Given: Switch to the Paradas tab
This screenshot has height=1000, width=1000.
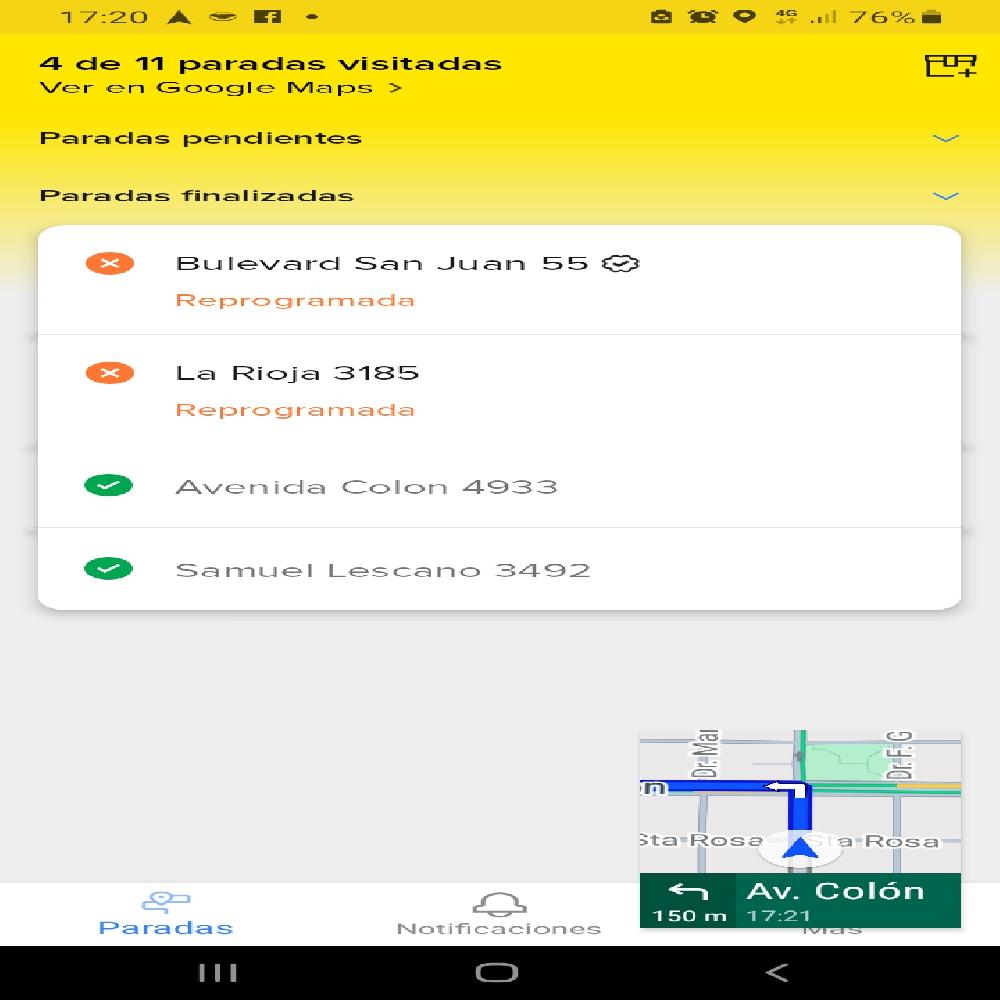Looking at the screenshot, I should [166, 914].
